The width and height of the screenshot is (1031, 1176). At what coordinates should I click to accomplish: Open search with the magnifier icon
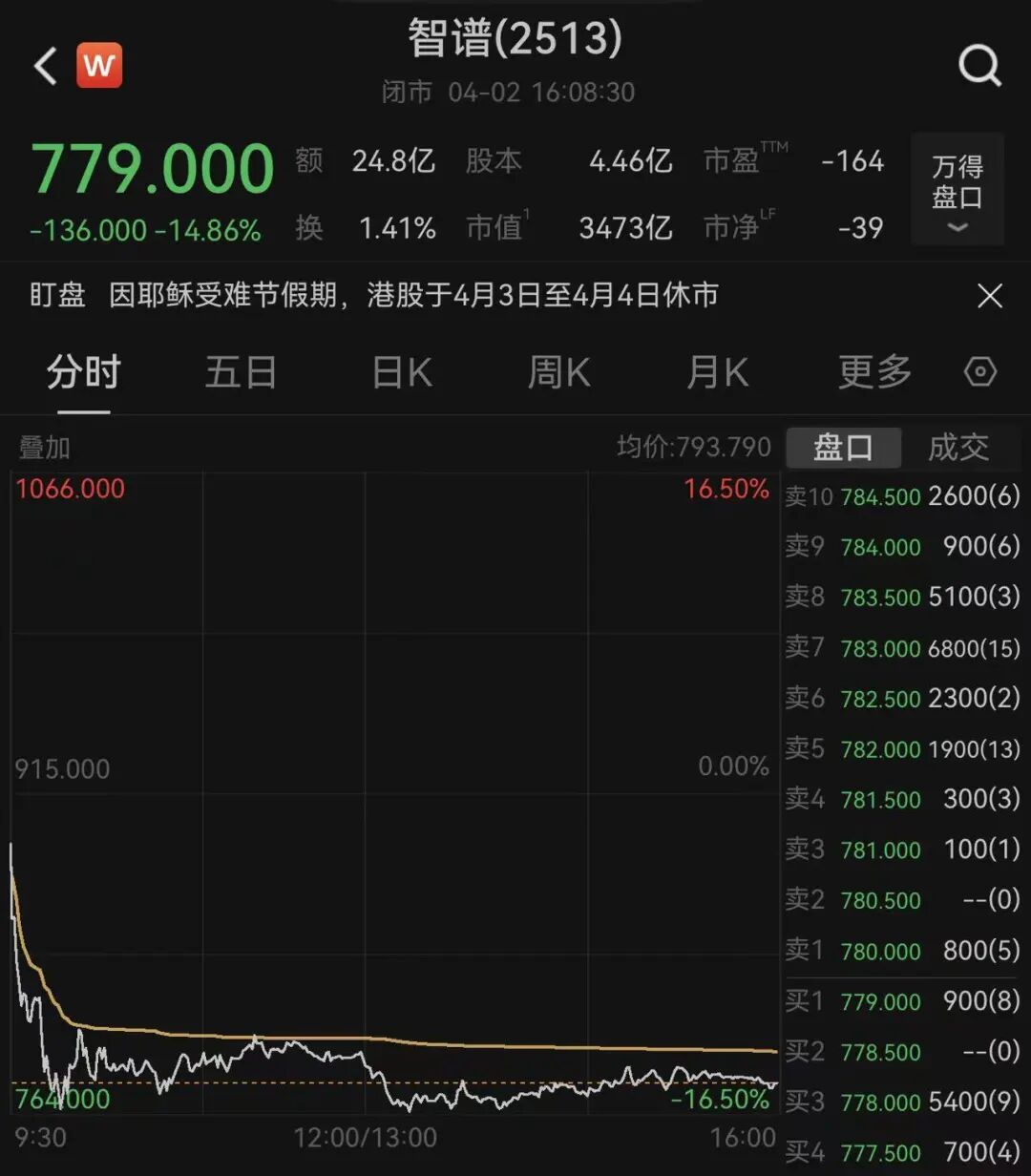pos(978,65)
